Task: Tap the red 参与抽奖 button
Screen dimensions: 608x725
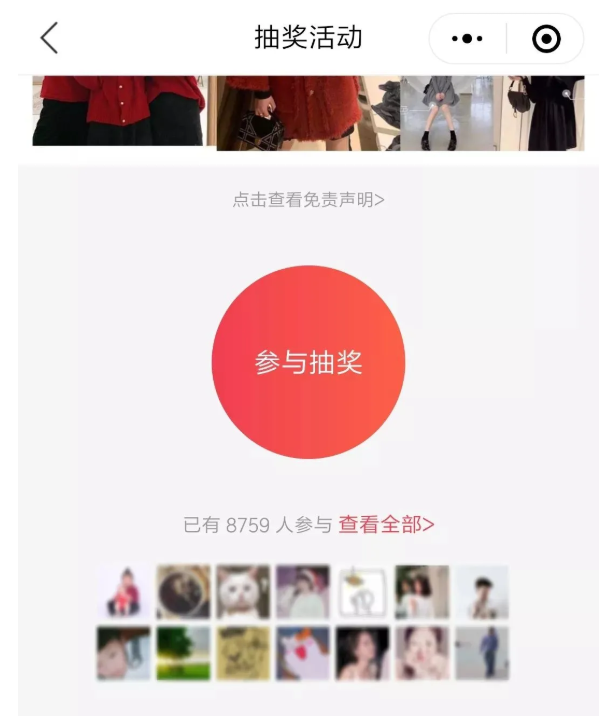Action: (x=308, y=362)
